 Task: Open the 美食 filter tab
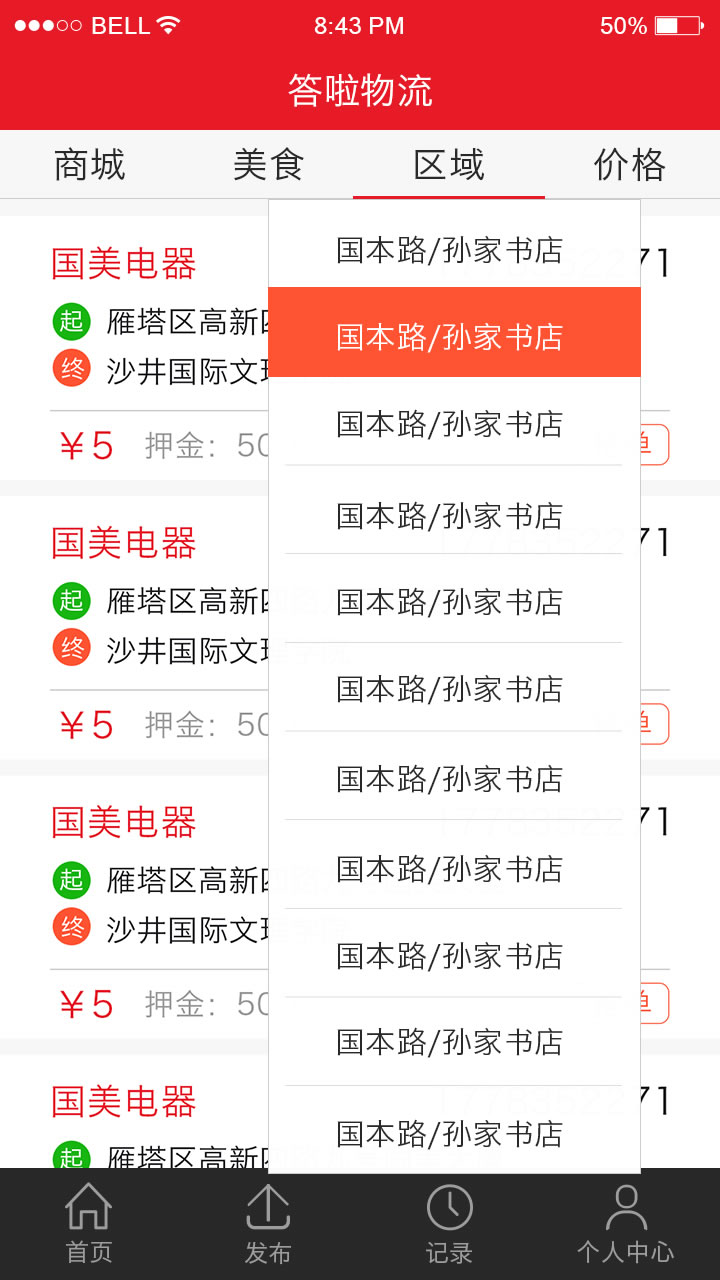tap(269, 165)
